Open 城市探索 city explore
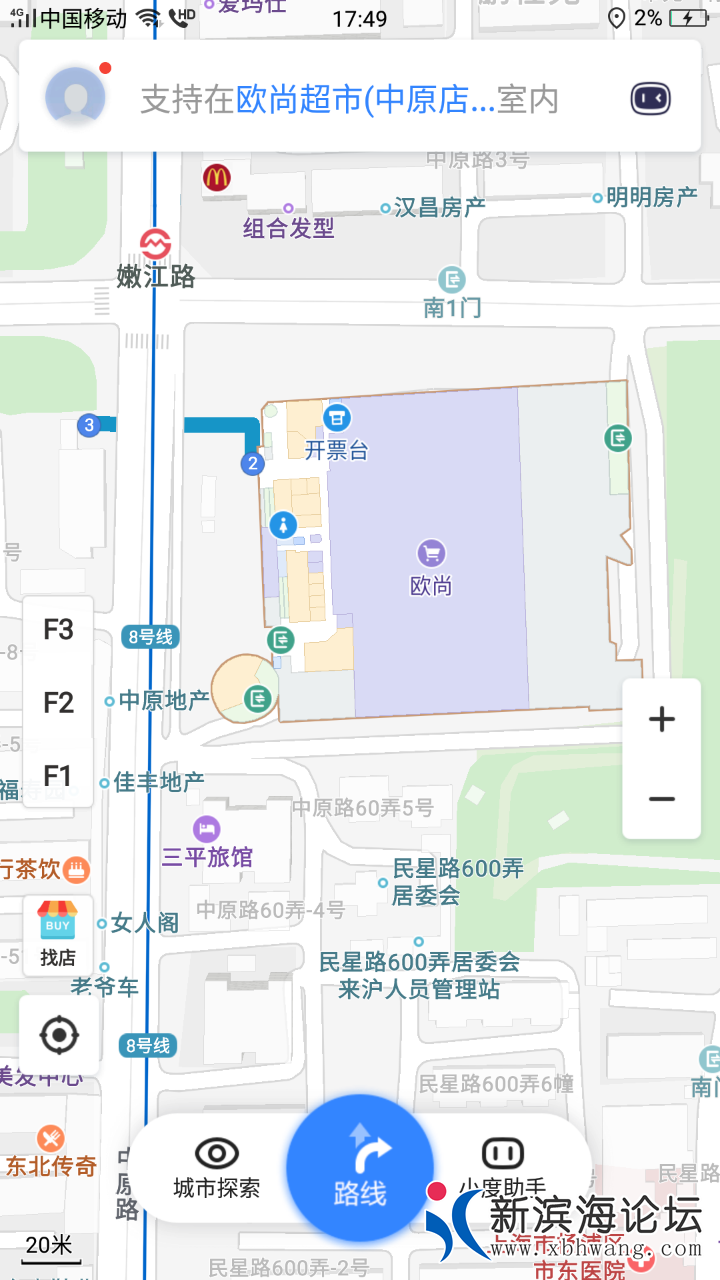Screen dimensions: 720x1280 coord(216,1168)
